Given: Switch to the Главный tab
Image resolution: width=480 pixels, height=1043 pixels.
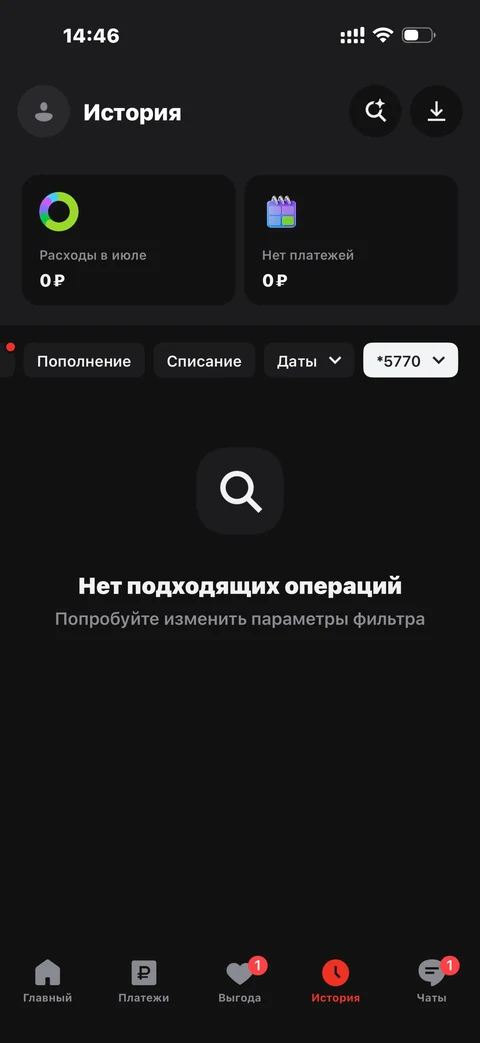Looking at the screenshot, I should tap(47, 981).
